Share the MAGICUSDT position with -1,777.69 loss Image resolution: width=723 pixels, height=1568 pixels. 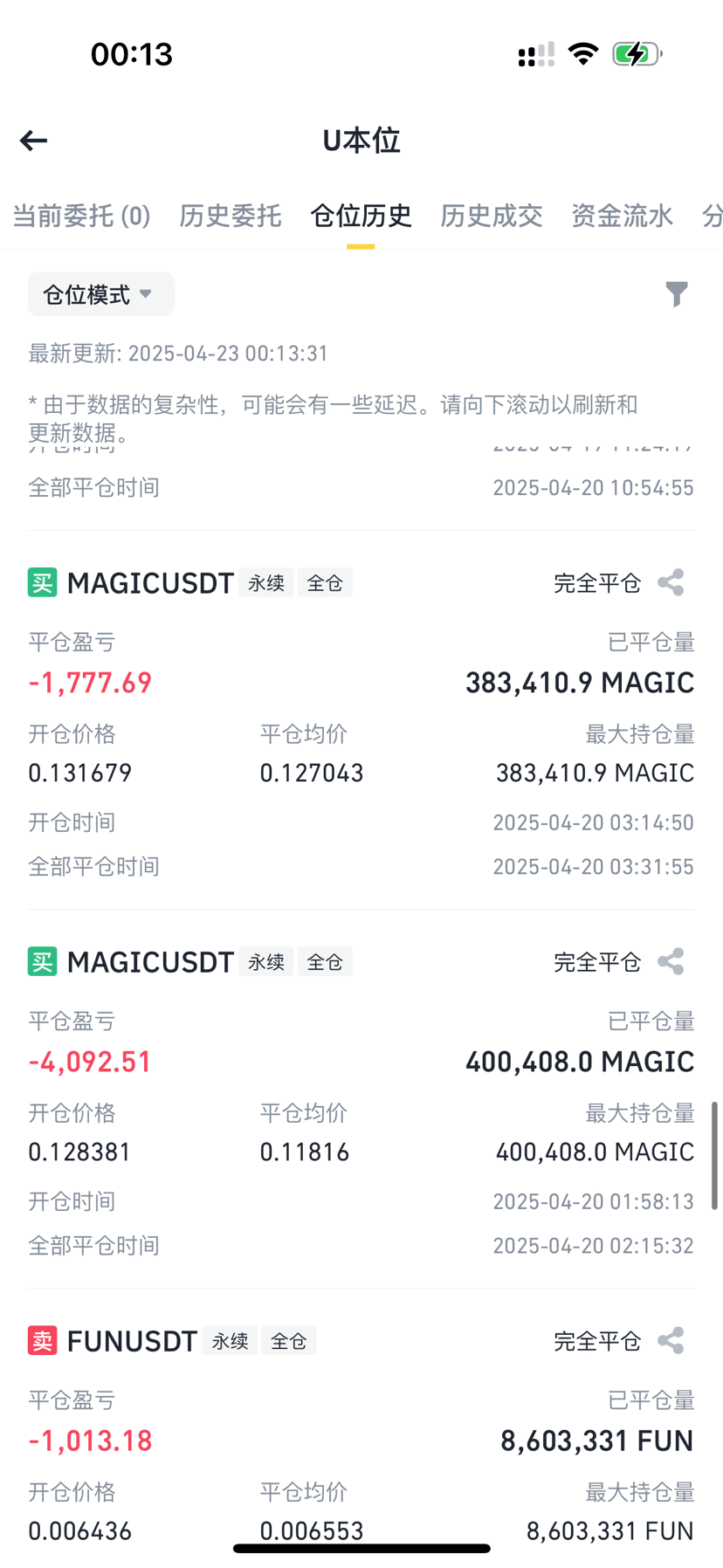click(x=671, y=582)
